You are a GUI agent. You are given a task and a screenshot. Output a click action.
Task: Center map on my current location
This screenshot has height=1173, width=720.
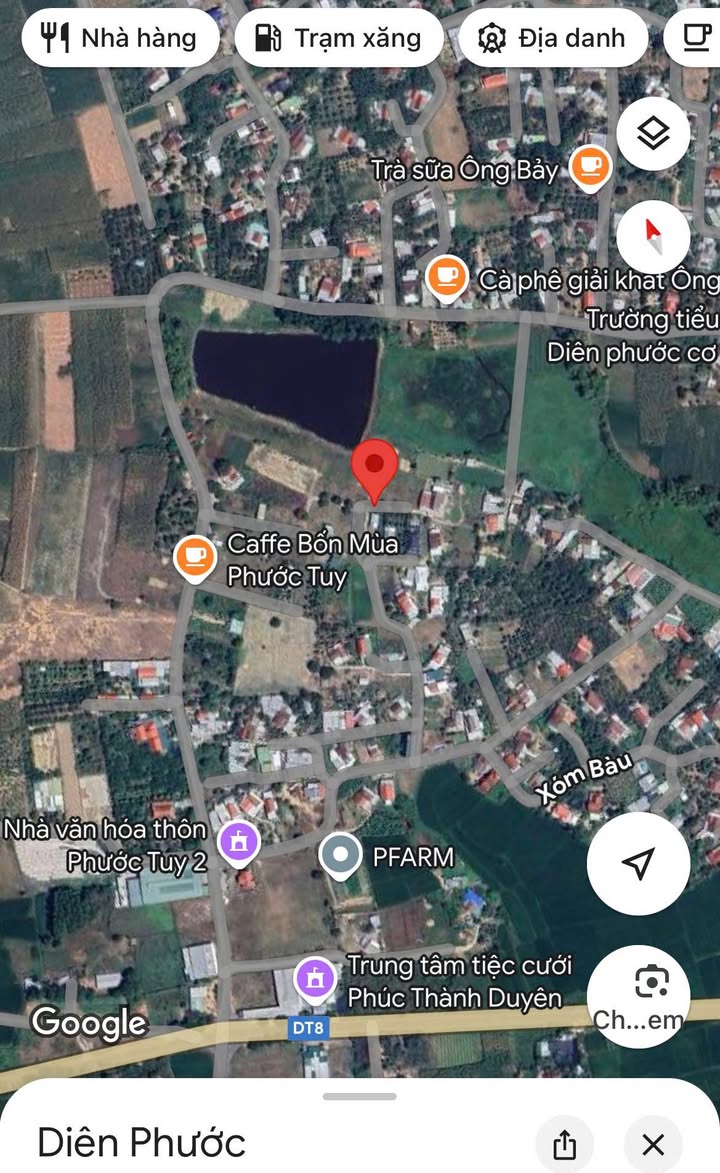pyautogui.click(x=638, y=864)
